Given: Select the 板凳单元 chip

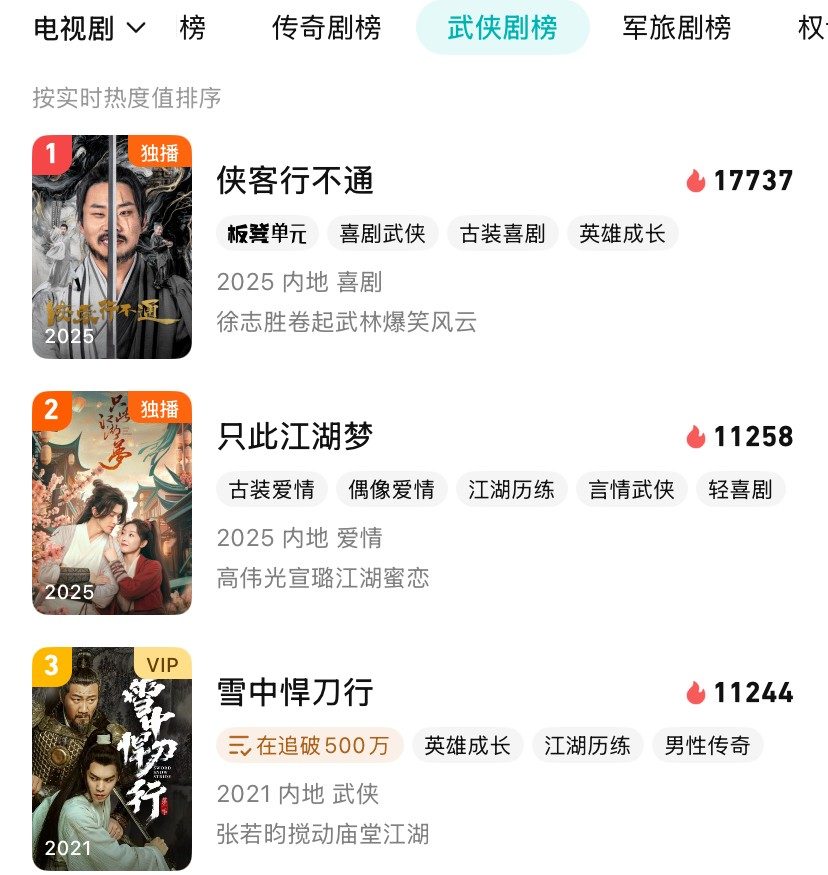Looking at the screenshot, I should pos(267,234).
